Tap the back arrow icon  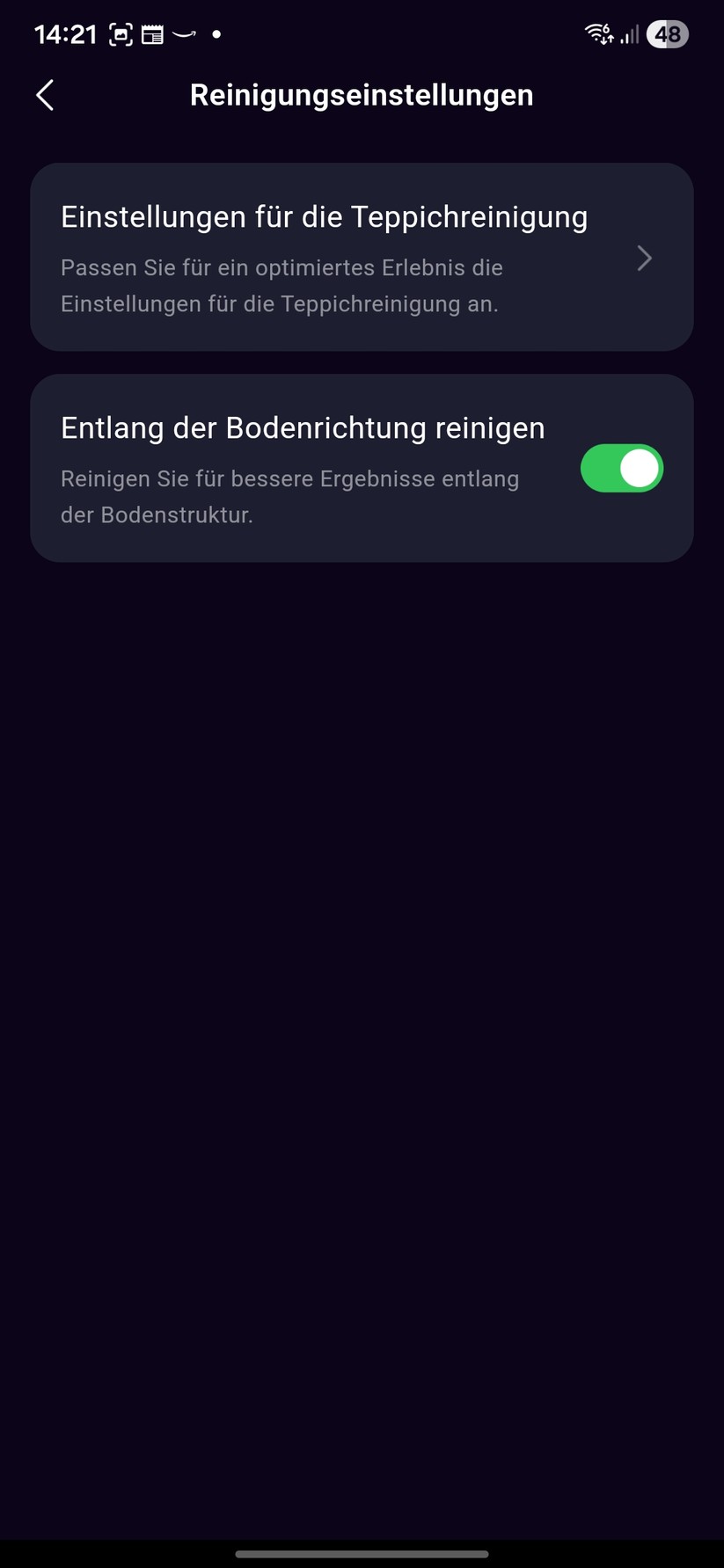(44, 94)
